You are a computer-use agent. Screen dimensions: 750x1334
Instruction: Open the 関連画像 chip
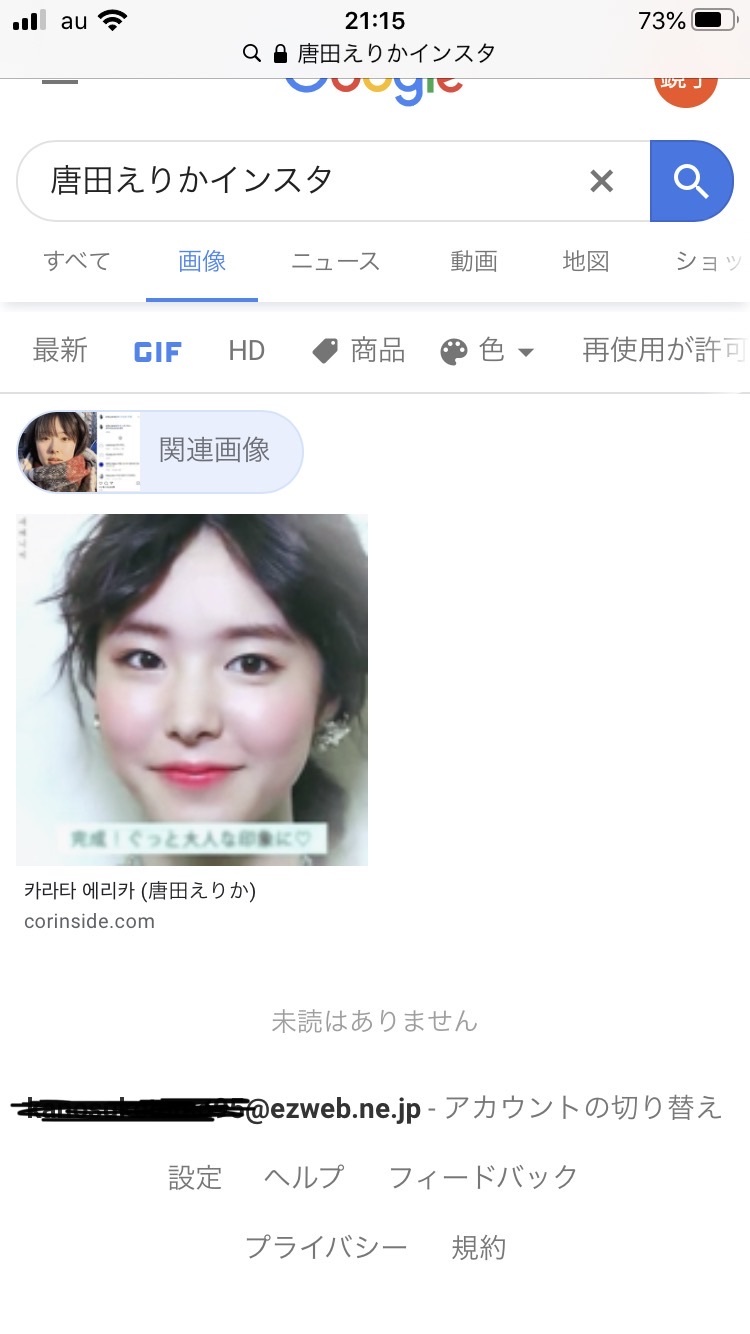160,451
